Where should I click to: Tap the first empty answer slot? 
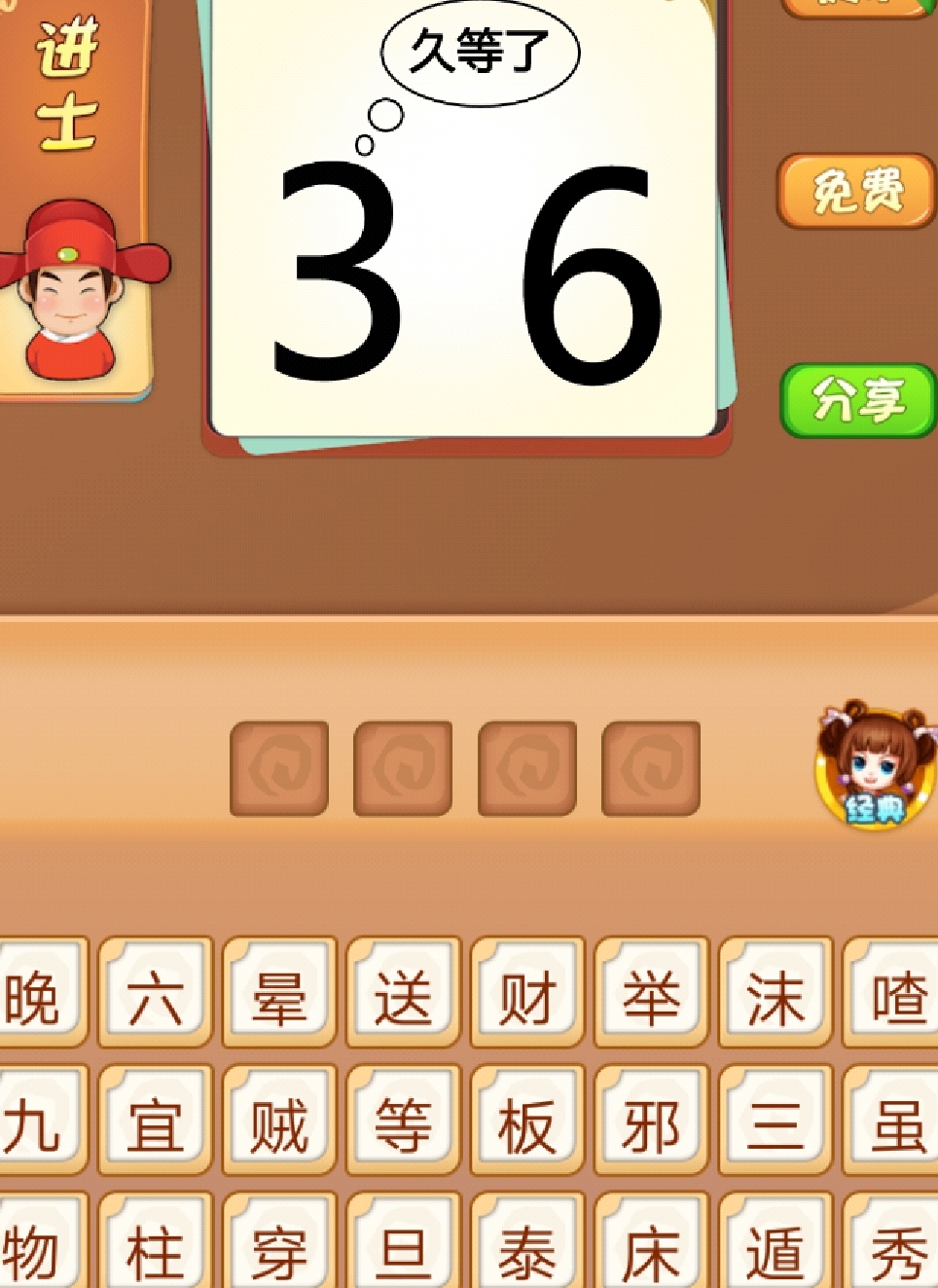point(279,769)
